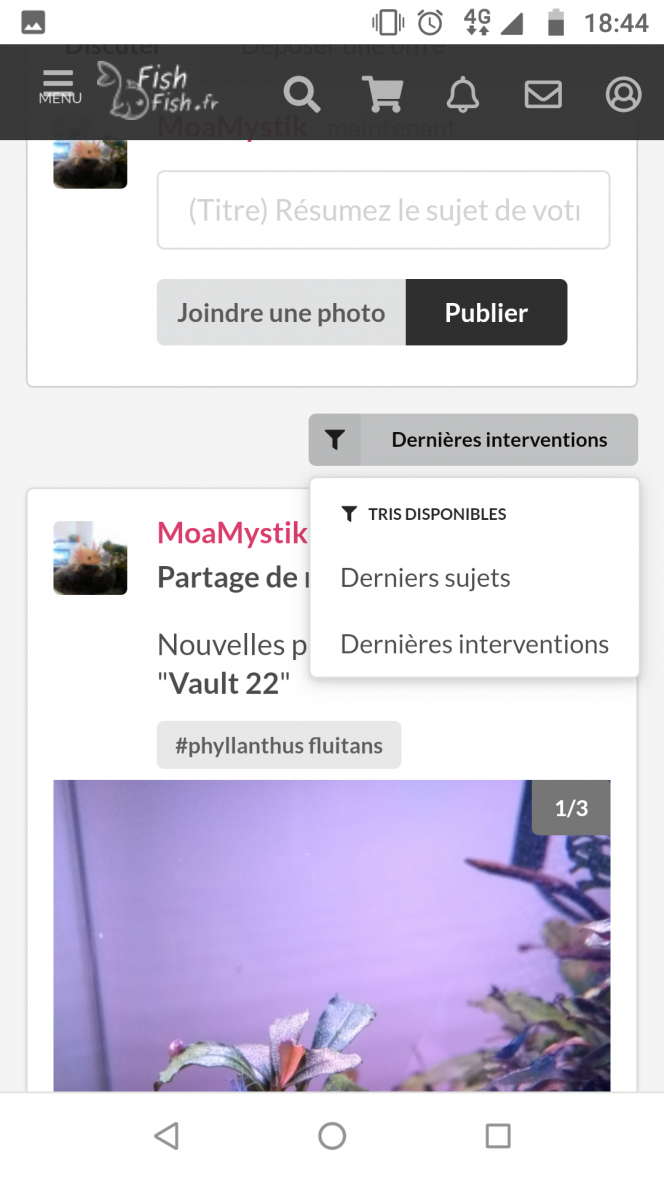Go to the home screen button
This screenshot has width=664, height=1180.
click(332, 1136)
